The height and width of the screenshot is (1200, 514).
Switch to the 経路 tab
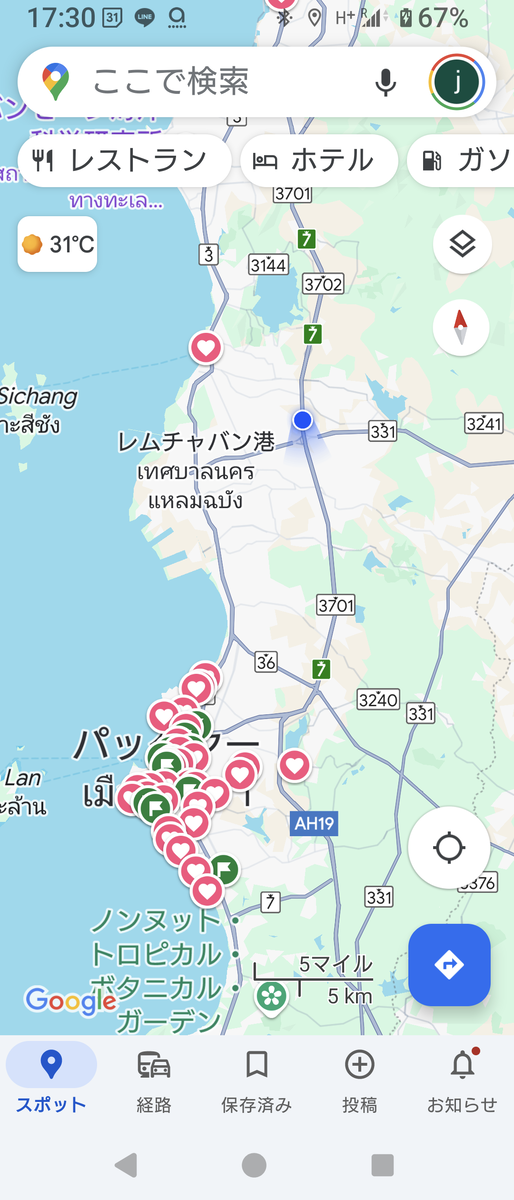(x=154, y=1082)
